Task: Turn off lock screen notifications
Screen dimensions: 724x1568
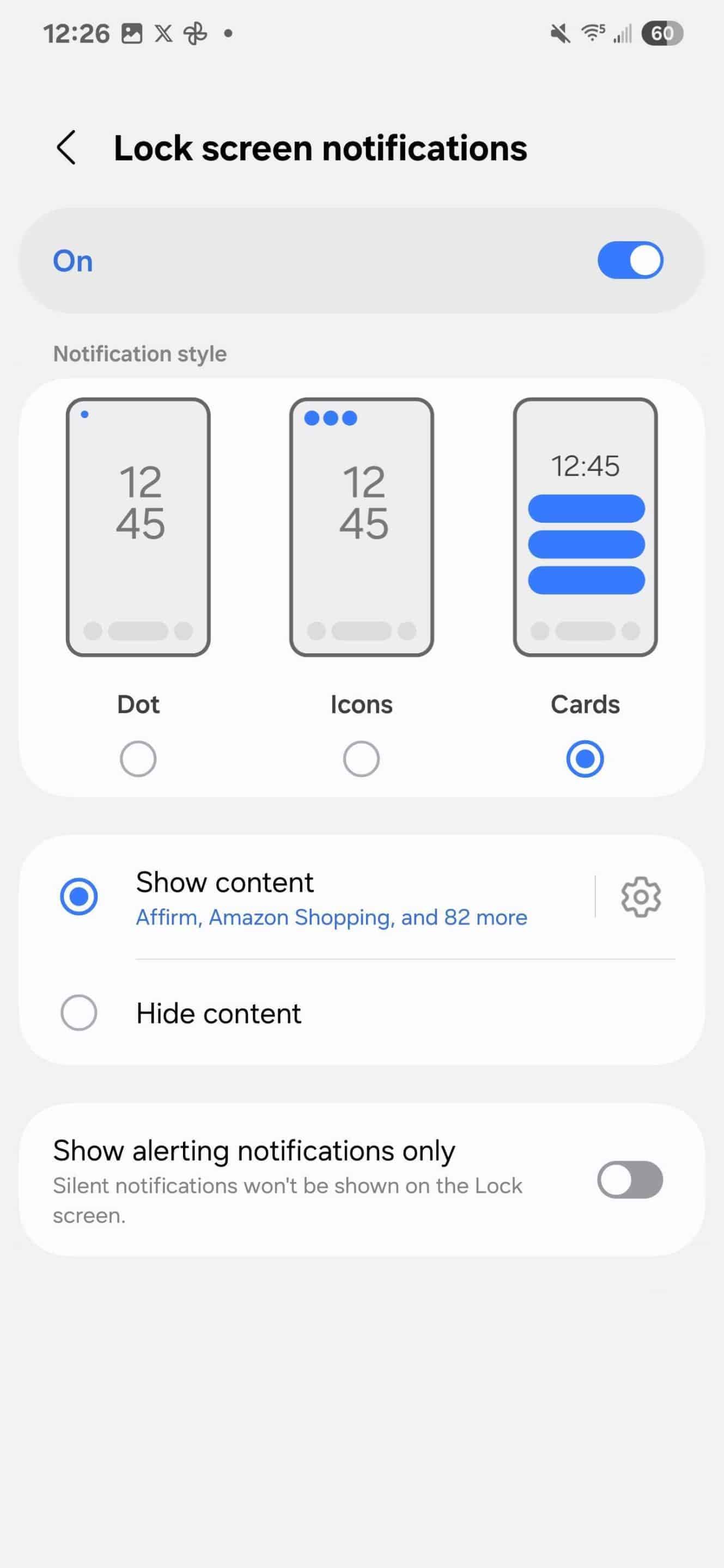Action: (630, 261)
